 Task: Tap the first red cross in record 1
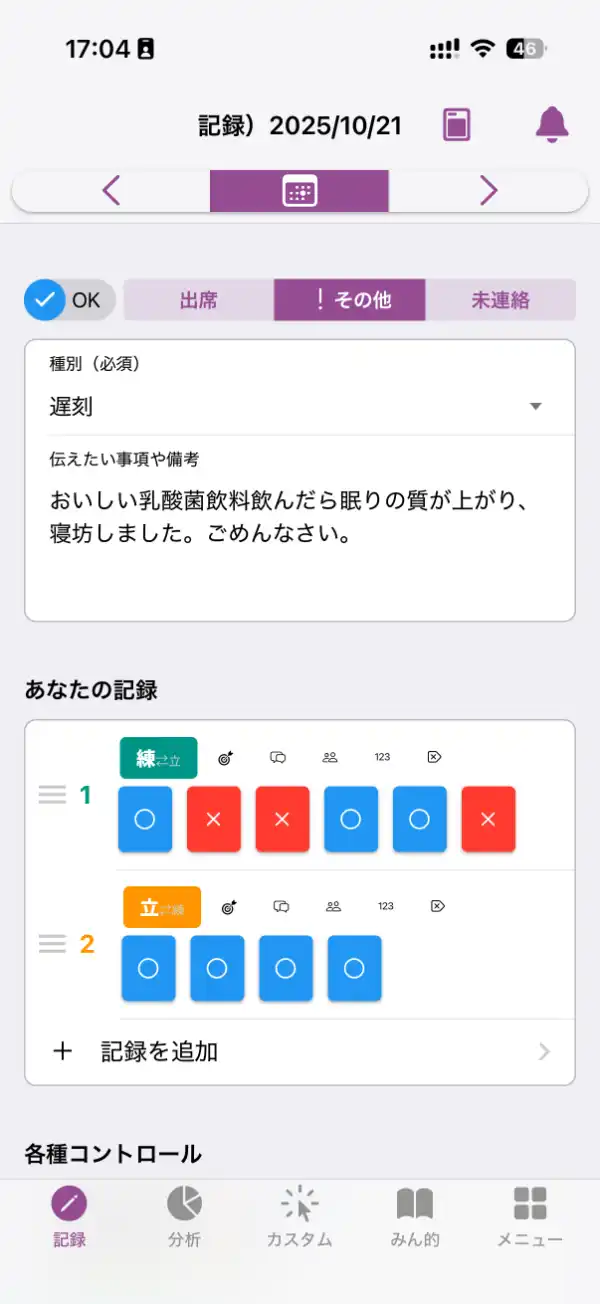pyautogui.click(x=213, y=819)
